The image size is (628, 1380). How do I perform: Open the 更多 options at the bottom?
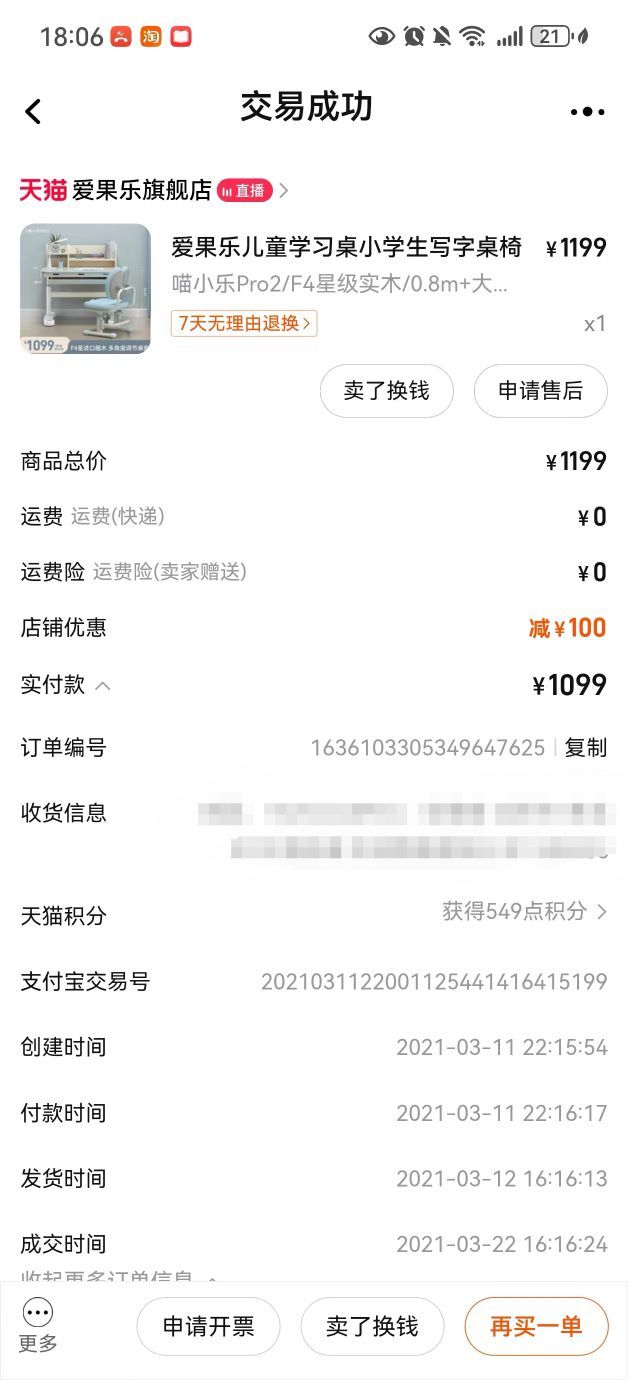[x=38, y=1326]
